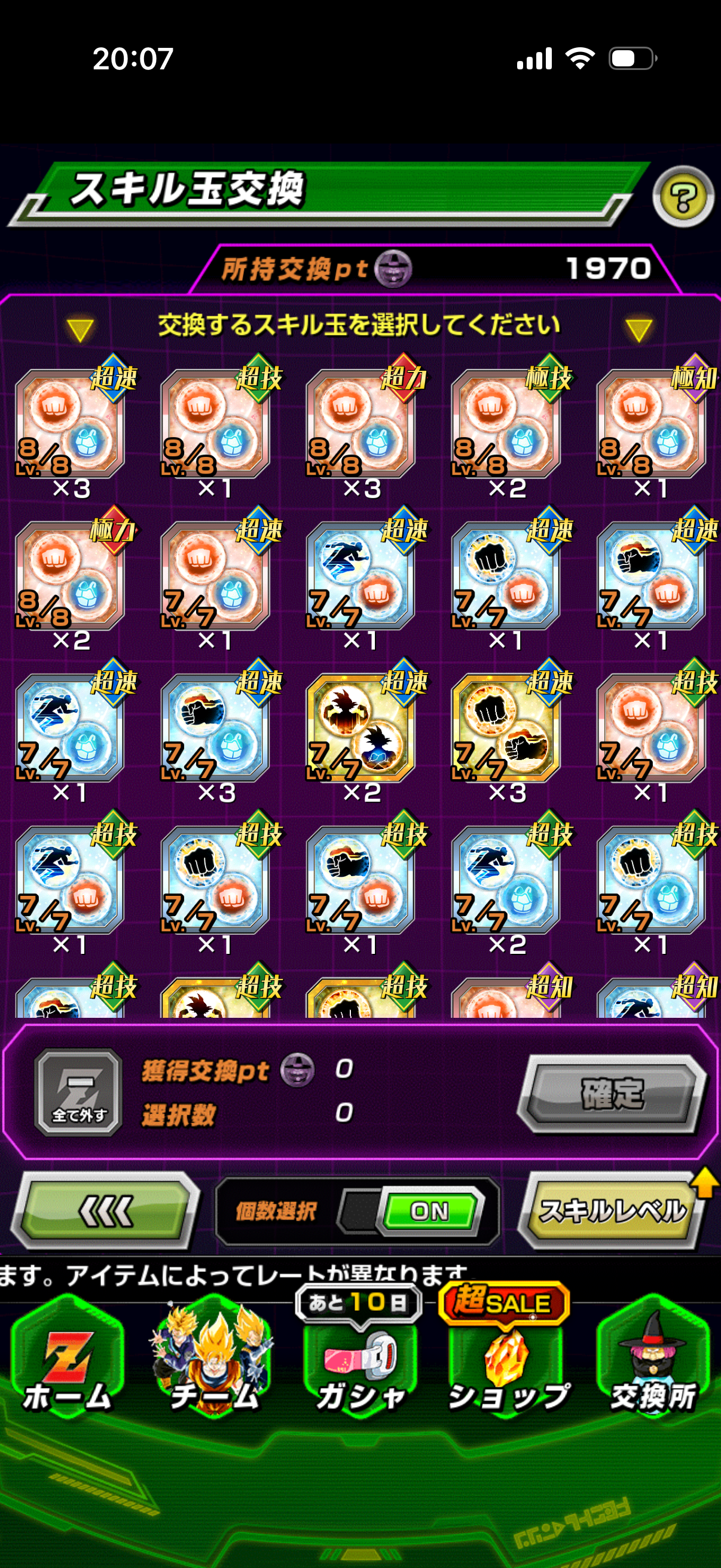Viewport: 721px width, 1568px height.
Task: Select the 超力 Lv.8 skill orb
Action: point(361,424)
